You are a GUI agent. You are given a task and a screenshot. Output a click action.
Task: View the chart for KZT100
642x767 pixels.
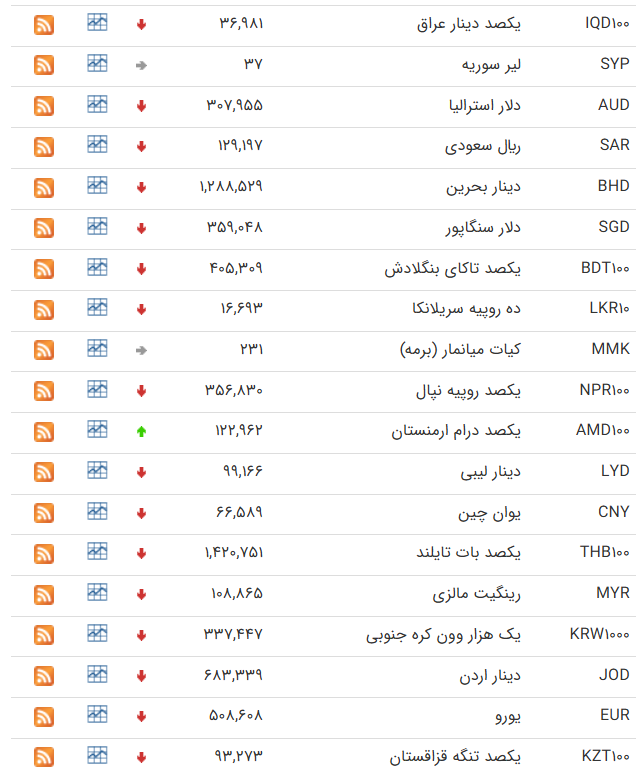pyautogui.click(x=97, y=755)
